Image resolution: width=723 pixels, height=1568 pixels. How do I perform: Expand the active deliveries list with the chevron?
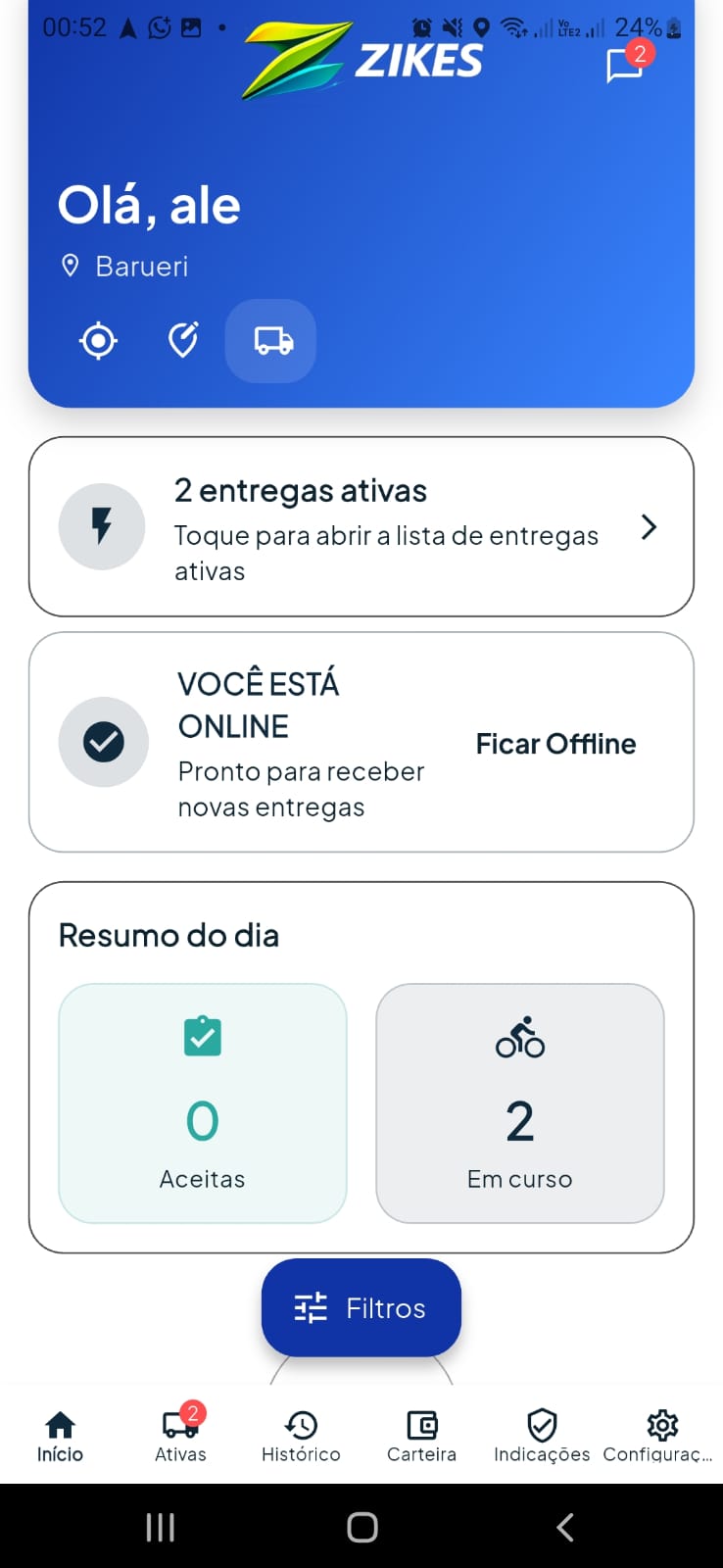click(x=649, y=526)
